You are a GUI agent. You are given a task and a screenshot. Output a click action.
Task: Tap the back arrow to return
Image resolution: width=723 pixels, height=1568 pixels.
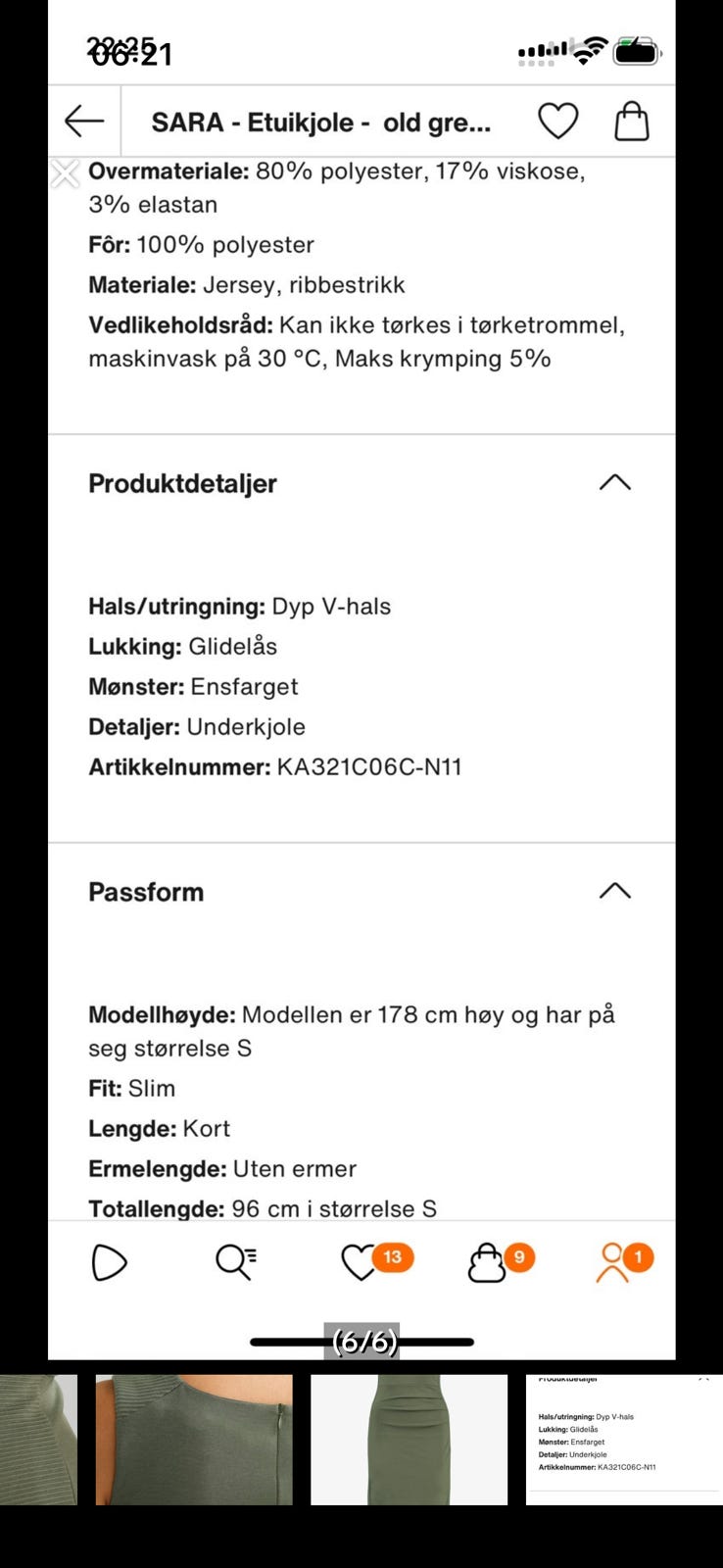pyautogui.click(x=83, y=120)
